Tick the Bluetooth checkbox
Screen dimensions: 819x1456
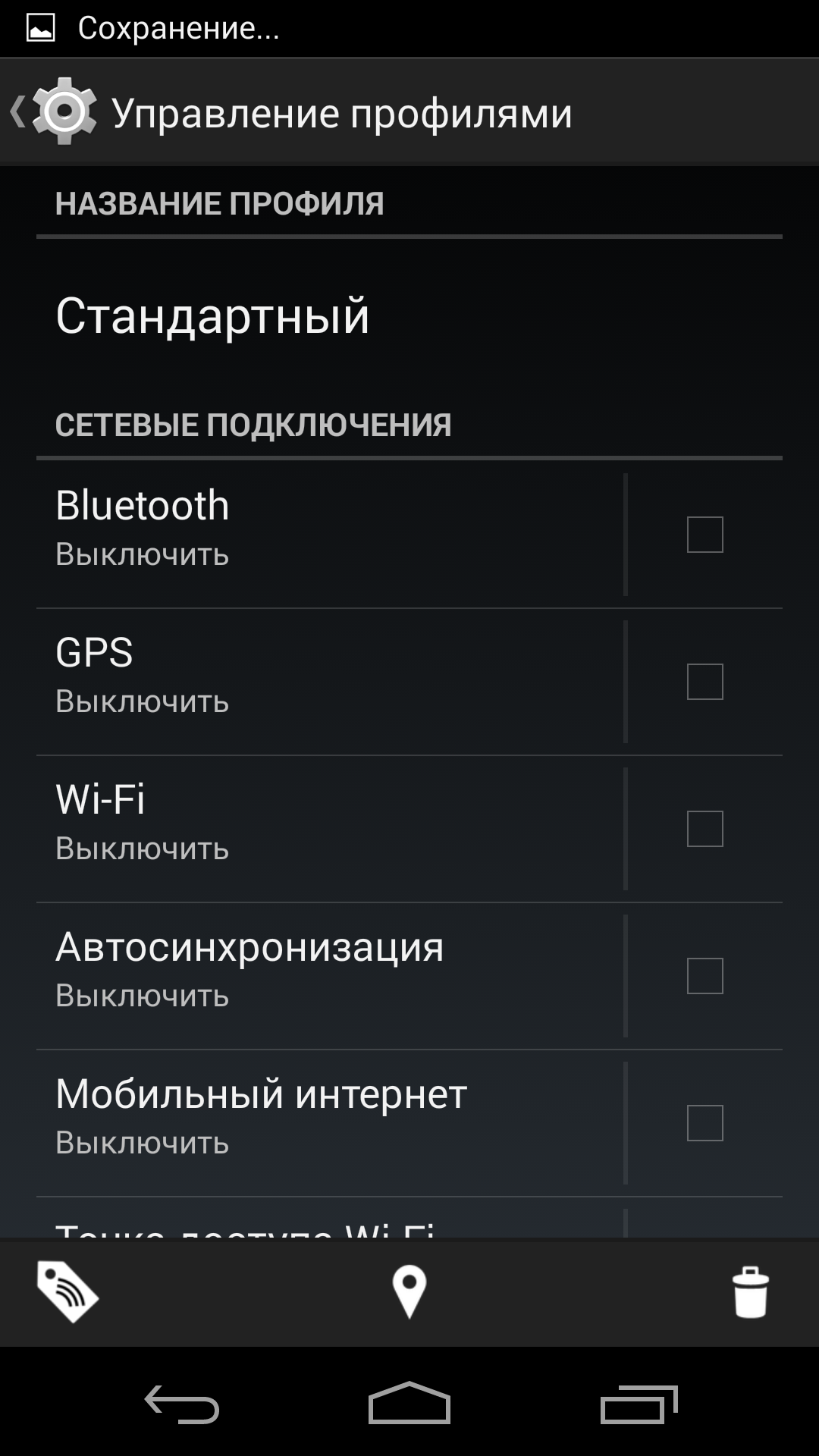(704, 535)
